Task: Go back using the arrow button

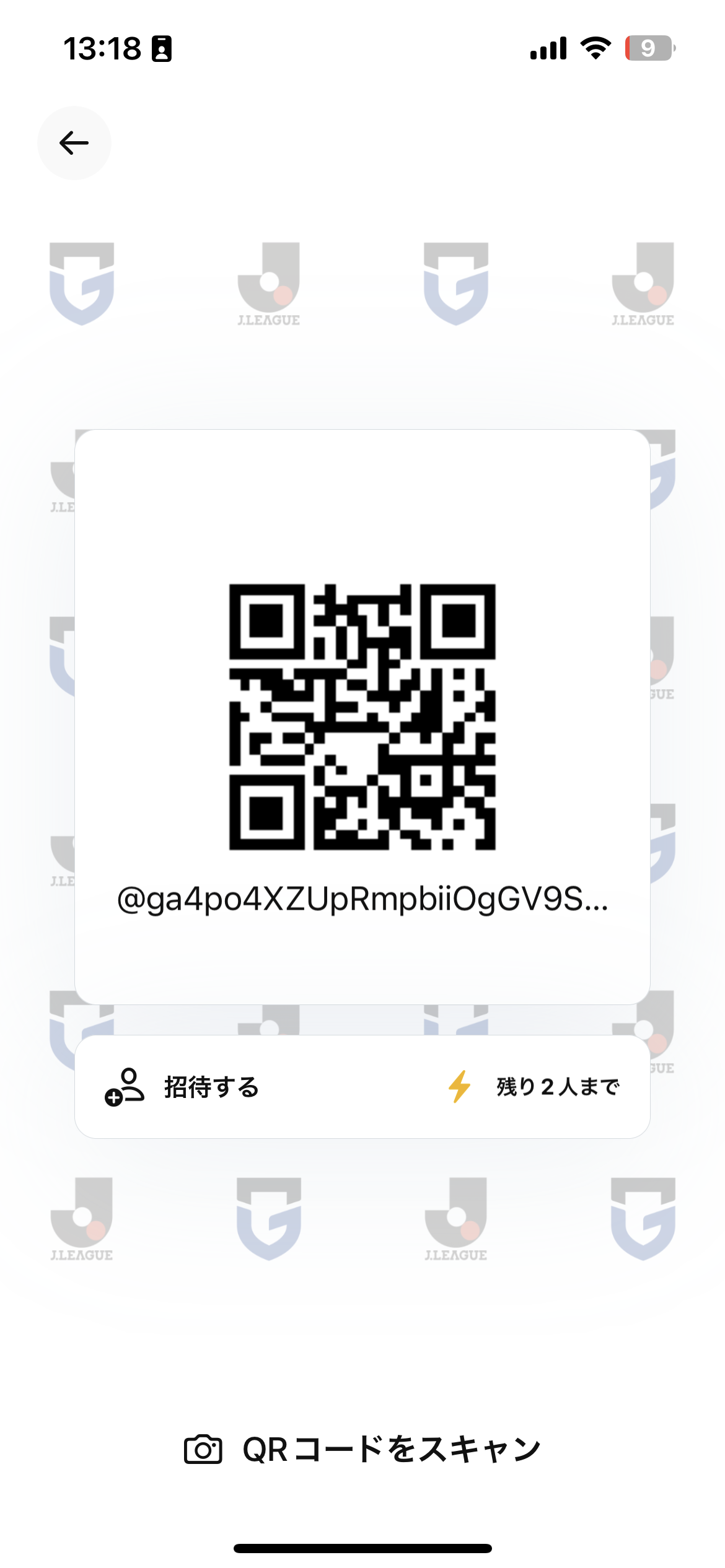Action: coord(74,143)
